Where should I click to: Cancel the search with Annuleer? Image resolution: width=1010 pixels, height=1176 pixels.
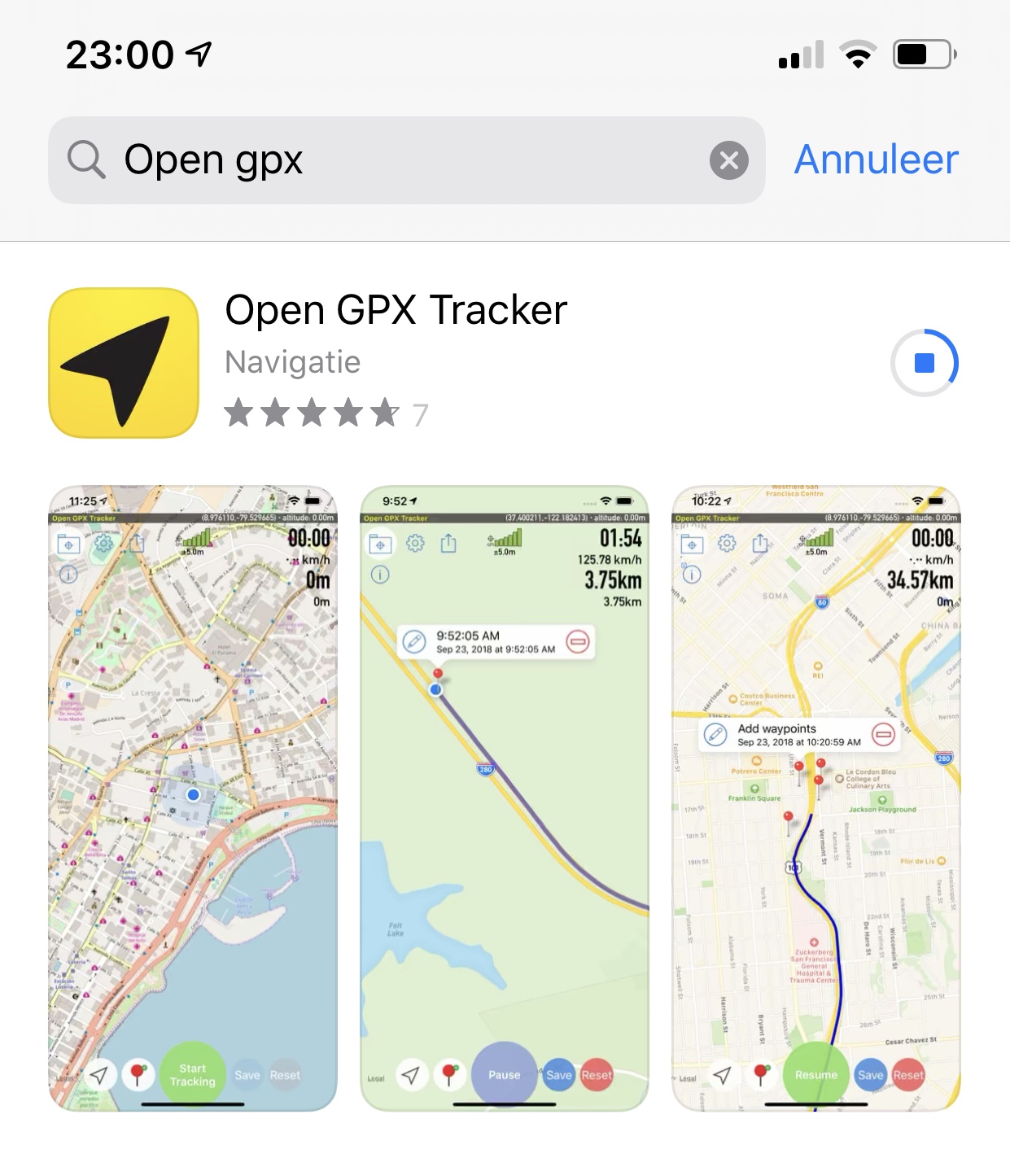click(x=876, y=160)
